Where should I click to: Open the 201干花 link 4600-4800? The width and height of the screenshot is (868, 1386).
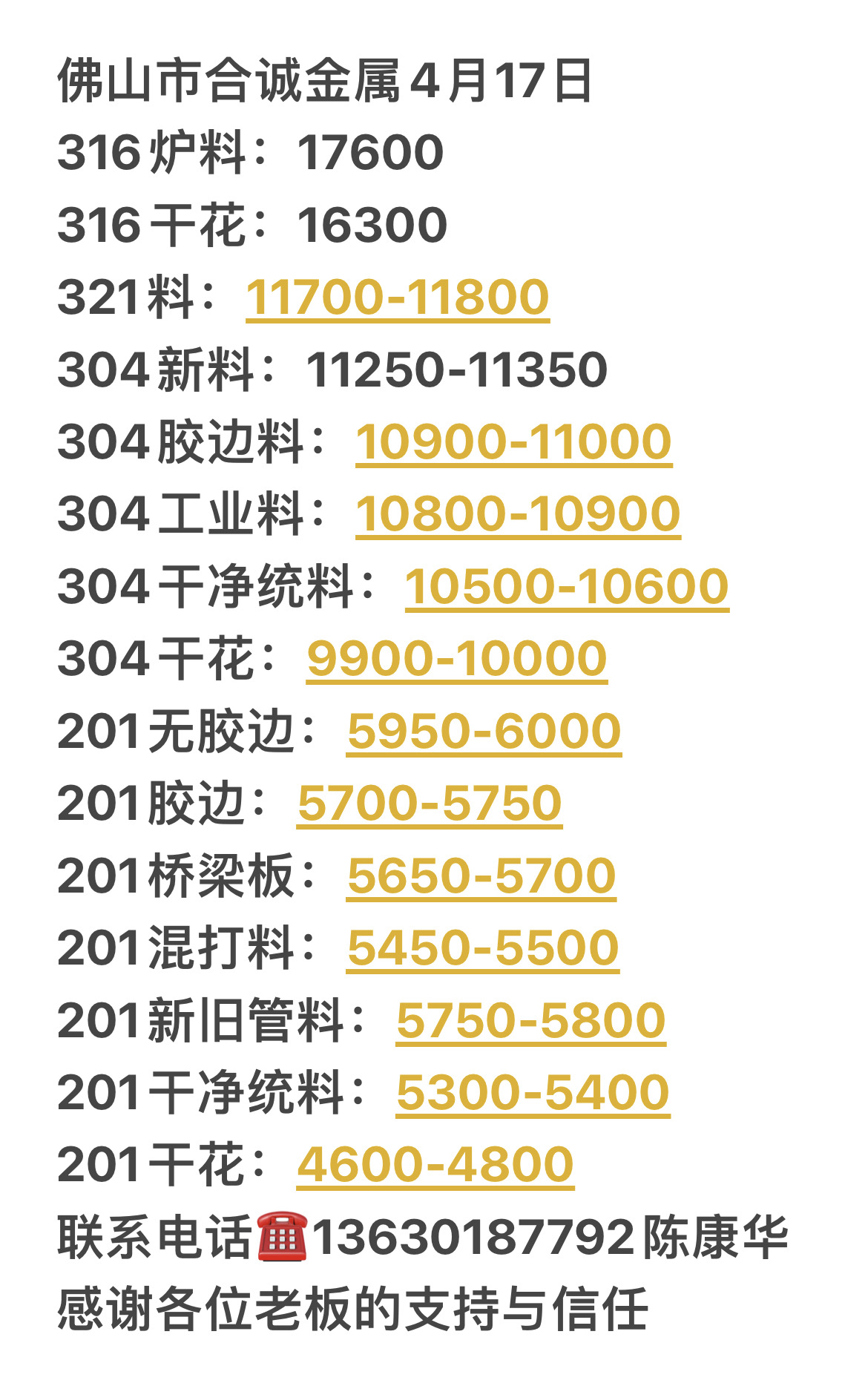tap(435, 1165)
